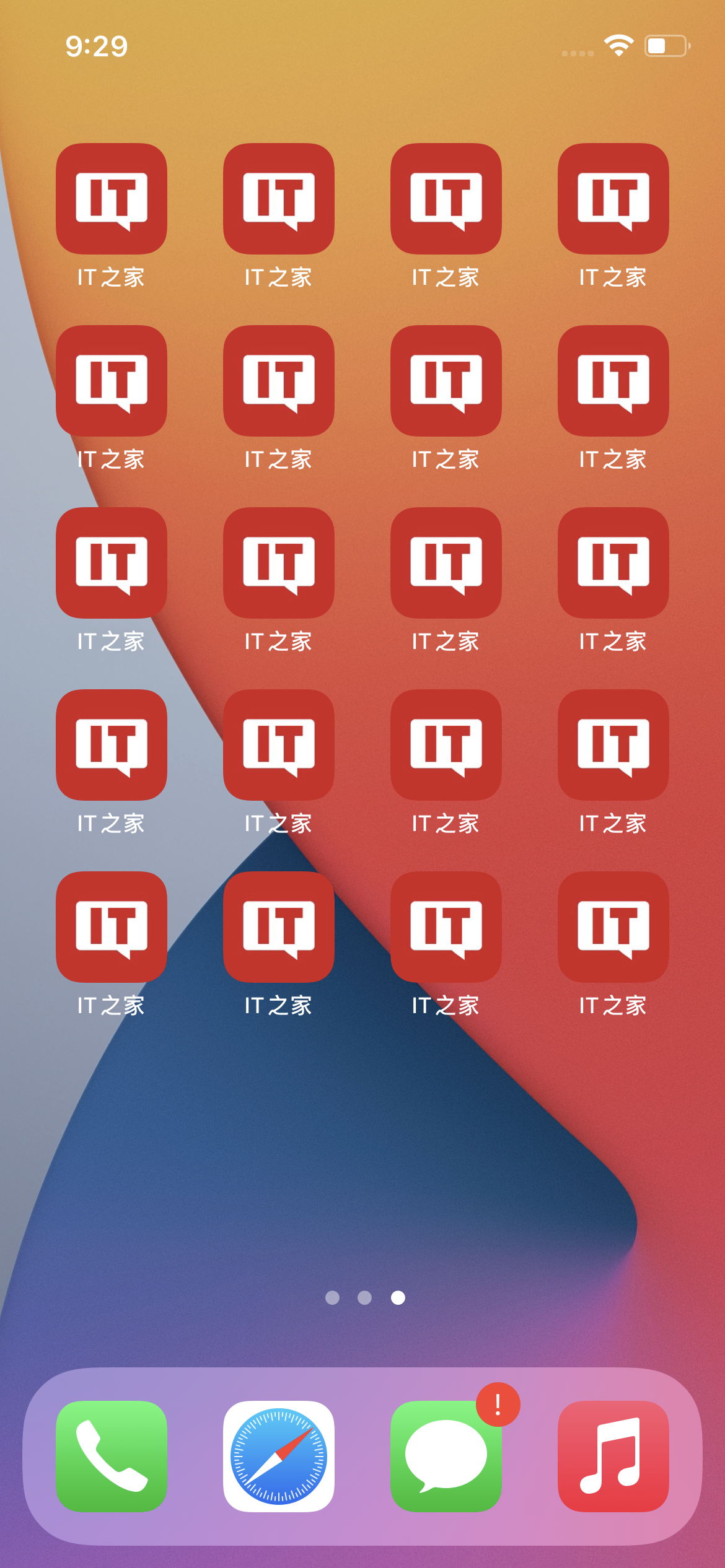725x1568 pixels.
Task: Tap the home screen page indicator dots
Action: pos(365,1297)
